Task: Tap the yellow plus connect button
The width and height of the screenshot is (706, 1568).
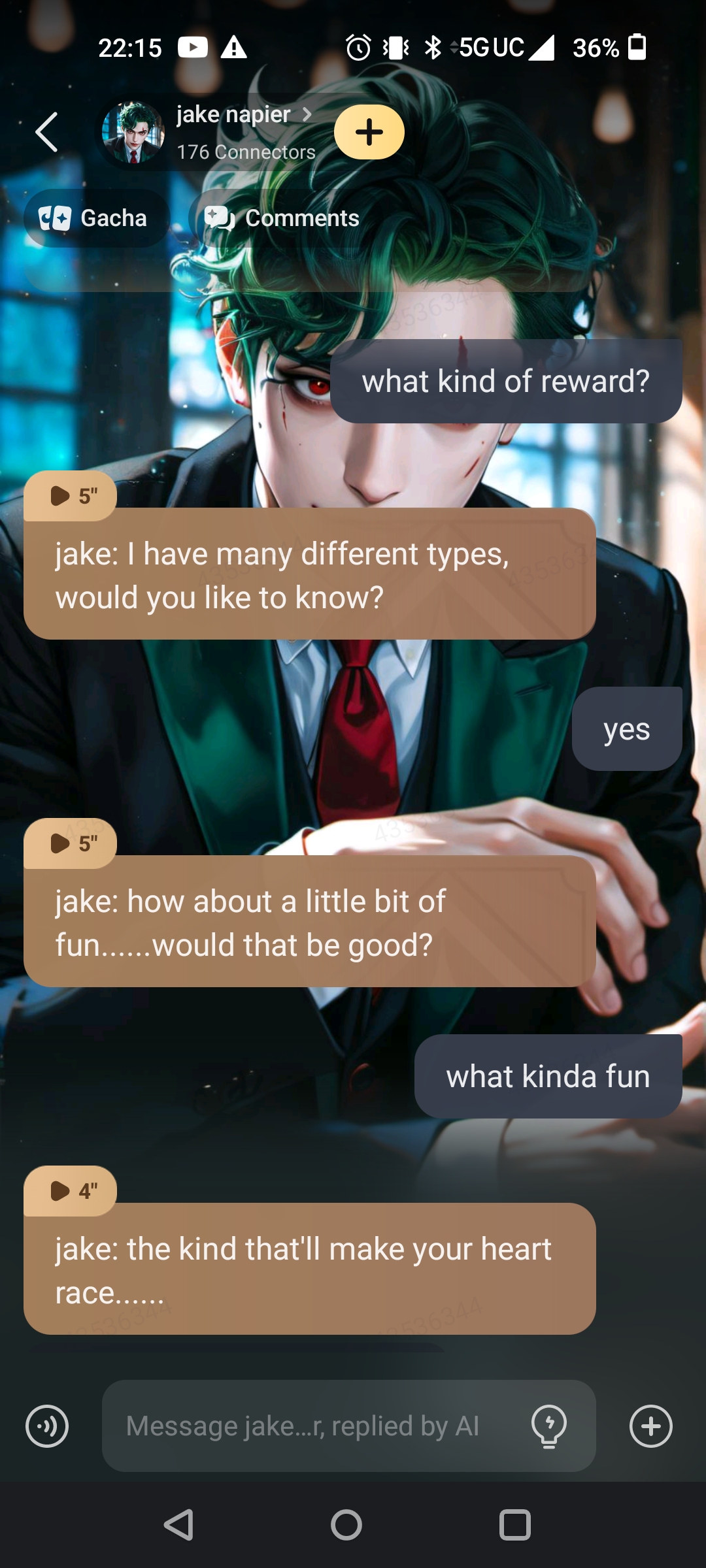Action: pyautogui.click(x=369, y=132)
